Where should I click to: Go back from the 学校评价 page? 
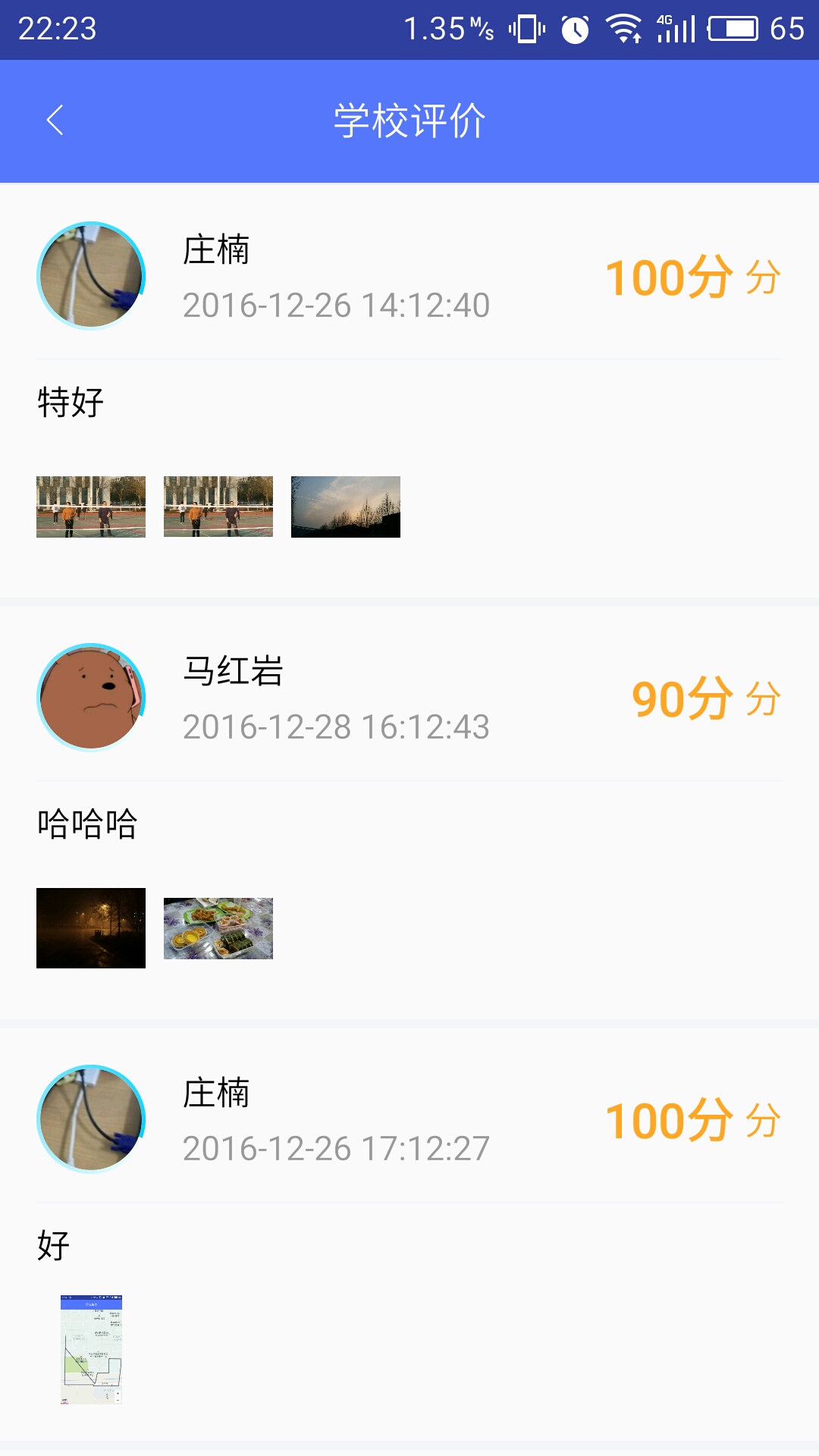coord(55,120)
